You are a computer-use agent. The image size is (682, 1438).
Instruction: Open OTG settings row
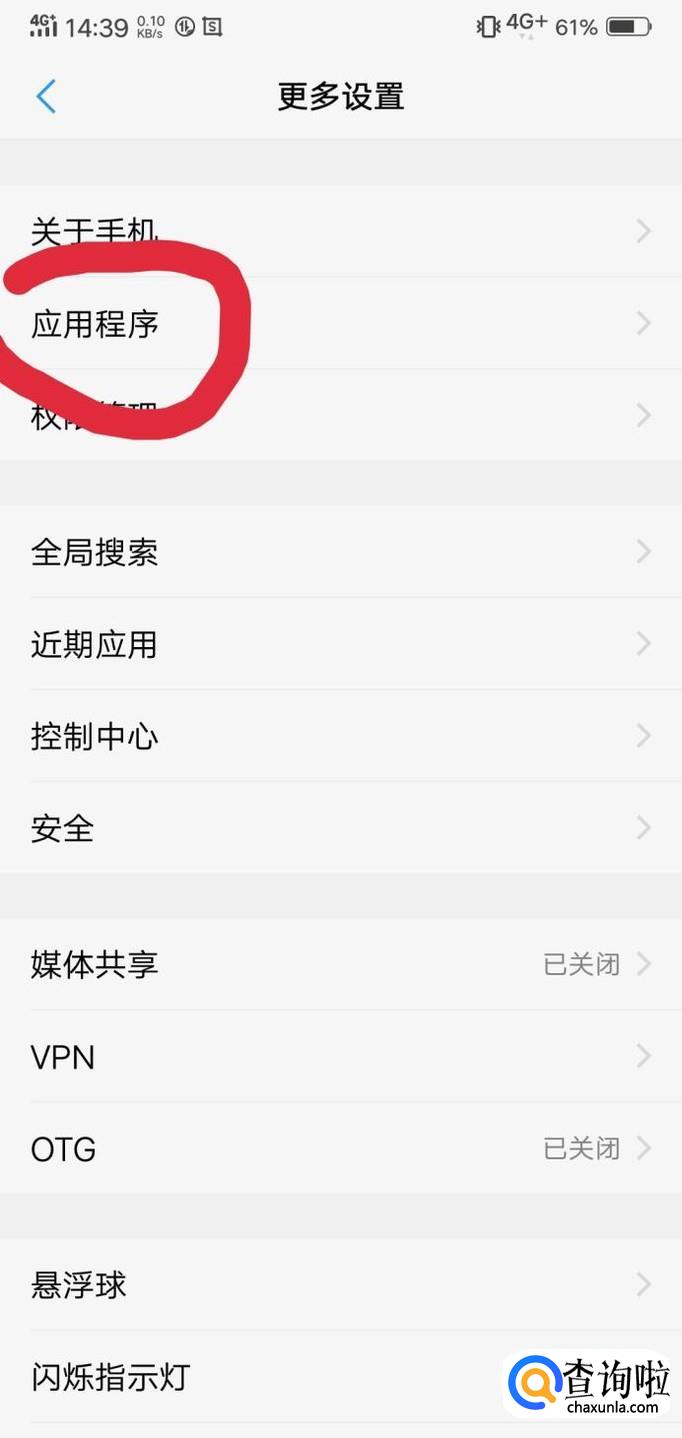coord(340,1148)
